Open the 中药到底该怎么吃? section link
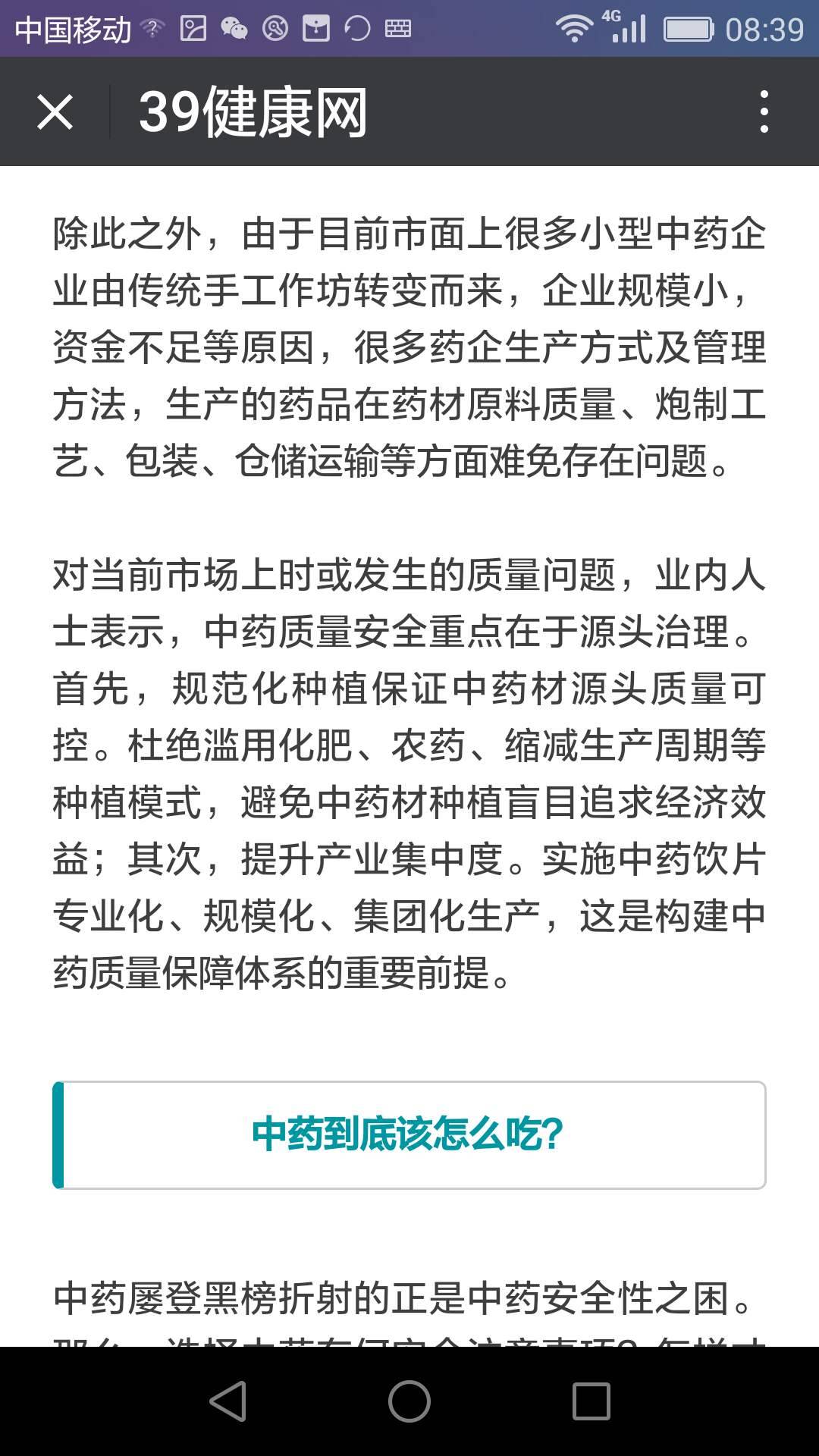 [x=408, y=1134]
